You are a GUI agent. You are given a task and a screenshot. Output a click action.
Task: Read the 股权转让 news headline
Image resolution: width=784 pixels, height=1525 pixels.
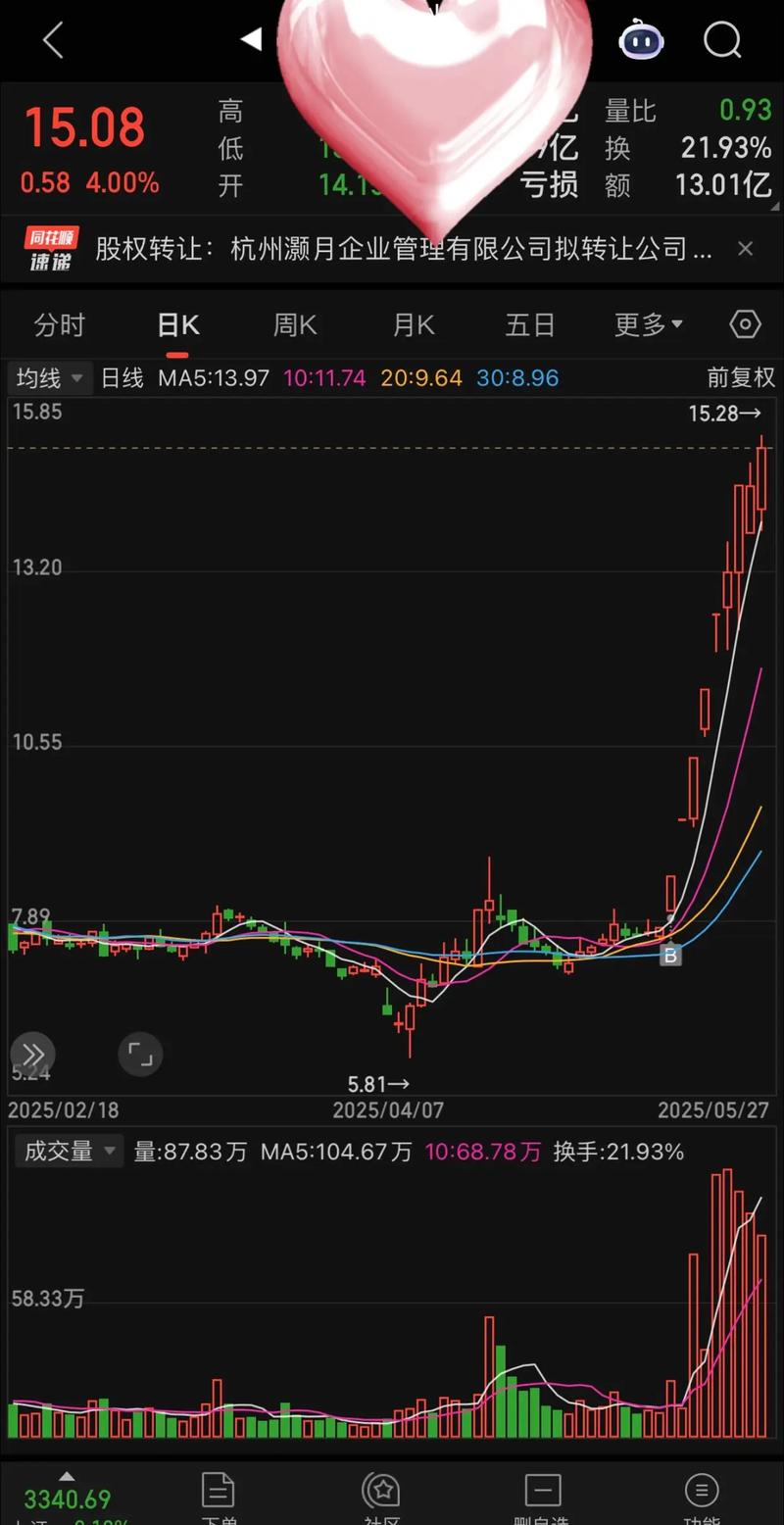tap(403, 249)
